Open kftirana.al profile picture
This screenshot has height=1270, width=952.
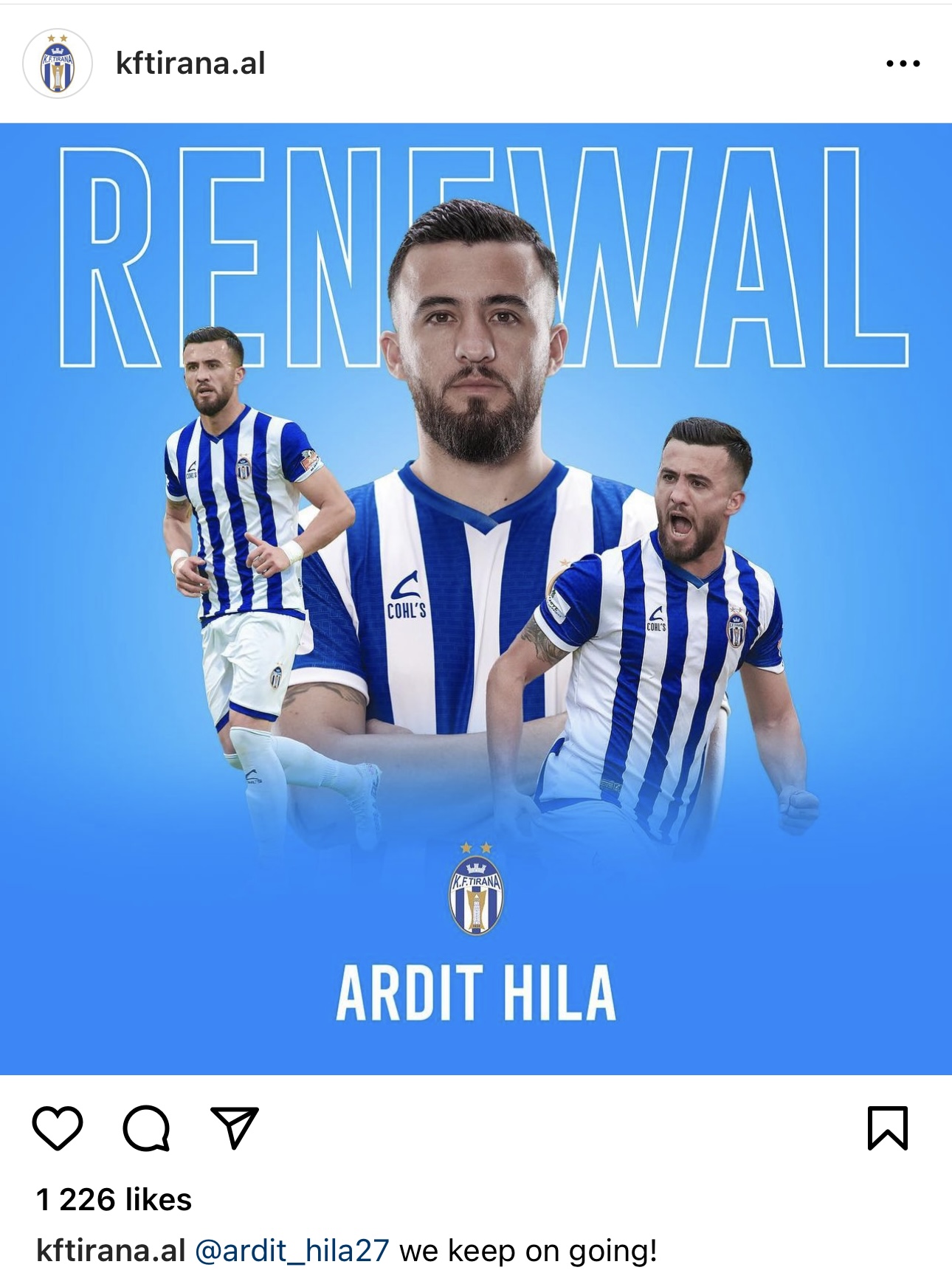[58, 63]
